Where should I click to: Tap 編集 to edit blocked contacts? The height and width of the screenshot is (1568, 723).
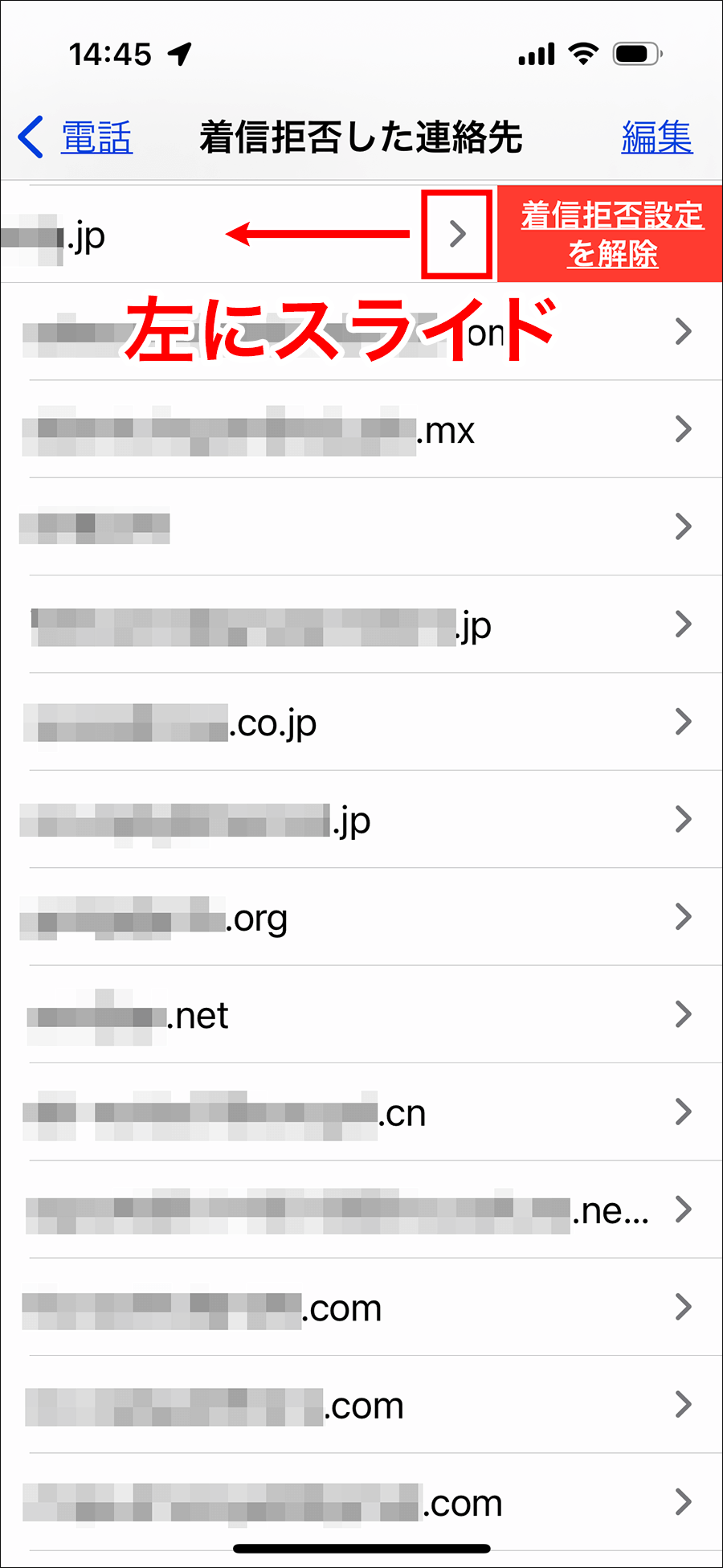pos(656,137)
